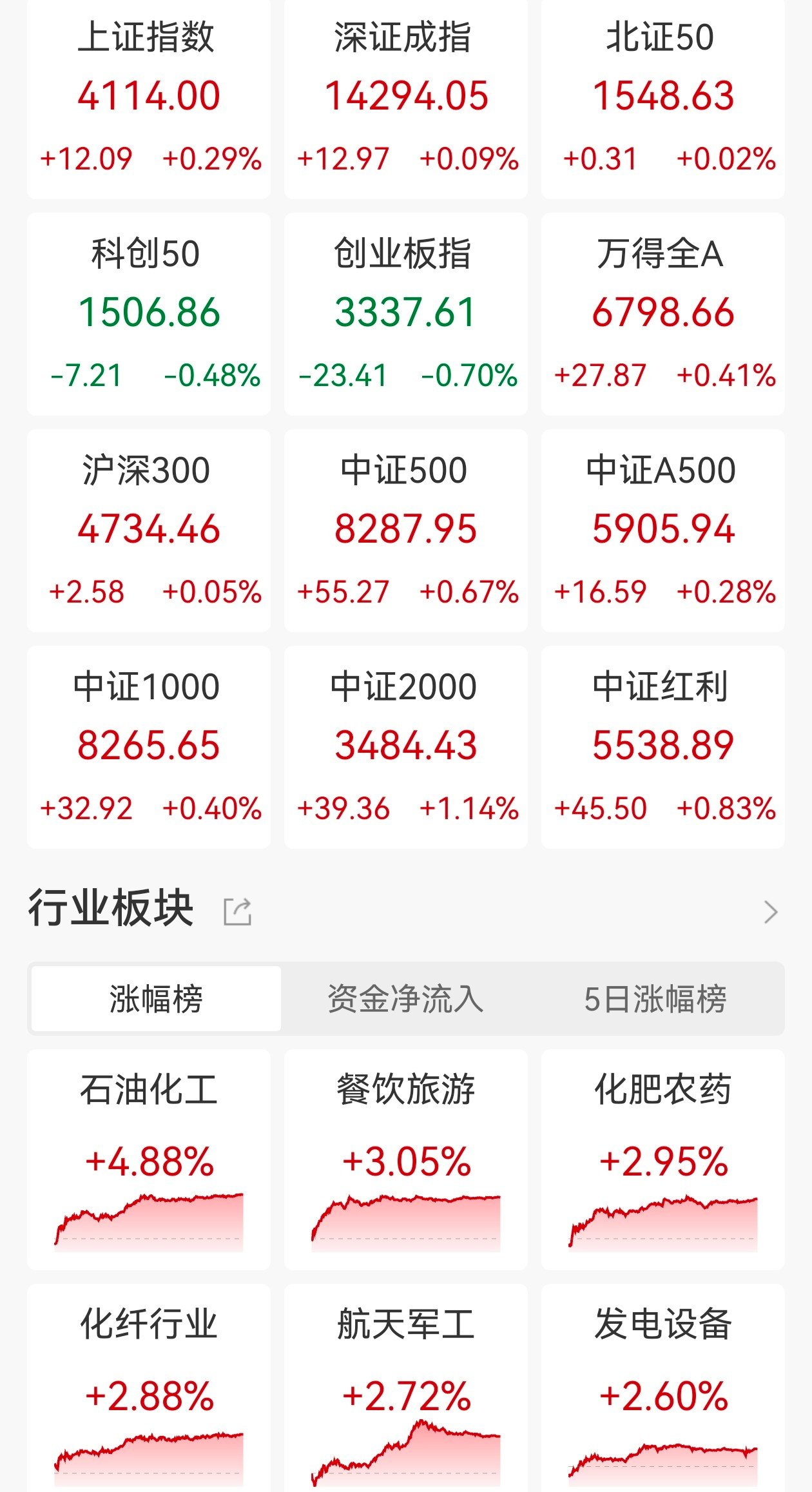View the 中证1000 index card
812x1492 pixels.
[x=149, y=747]
